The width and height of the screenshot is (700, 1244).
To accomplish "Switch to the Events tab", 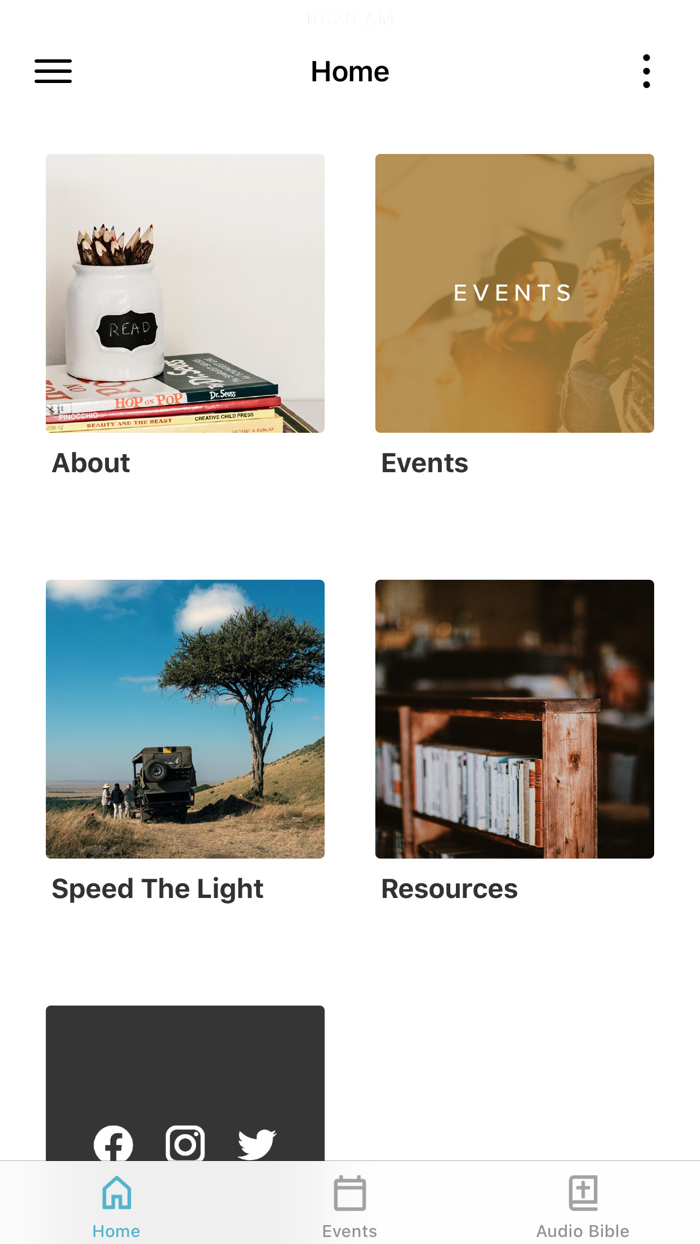I will click(349, 1205).
